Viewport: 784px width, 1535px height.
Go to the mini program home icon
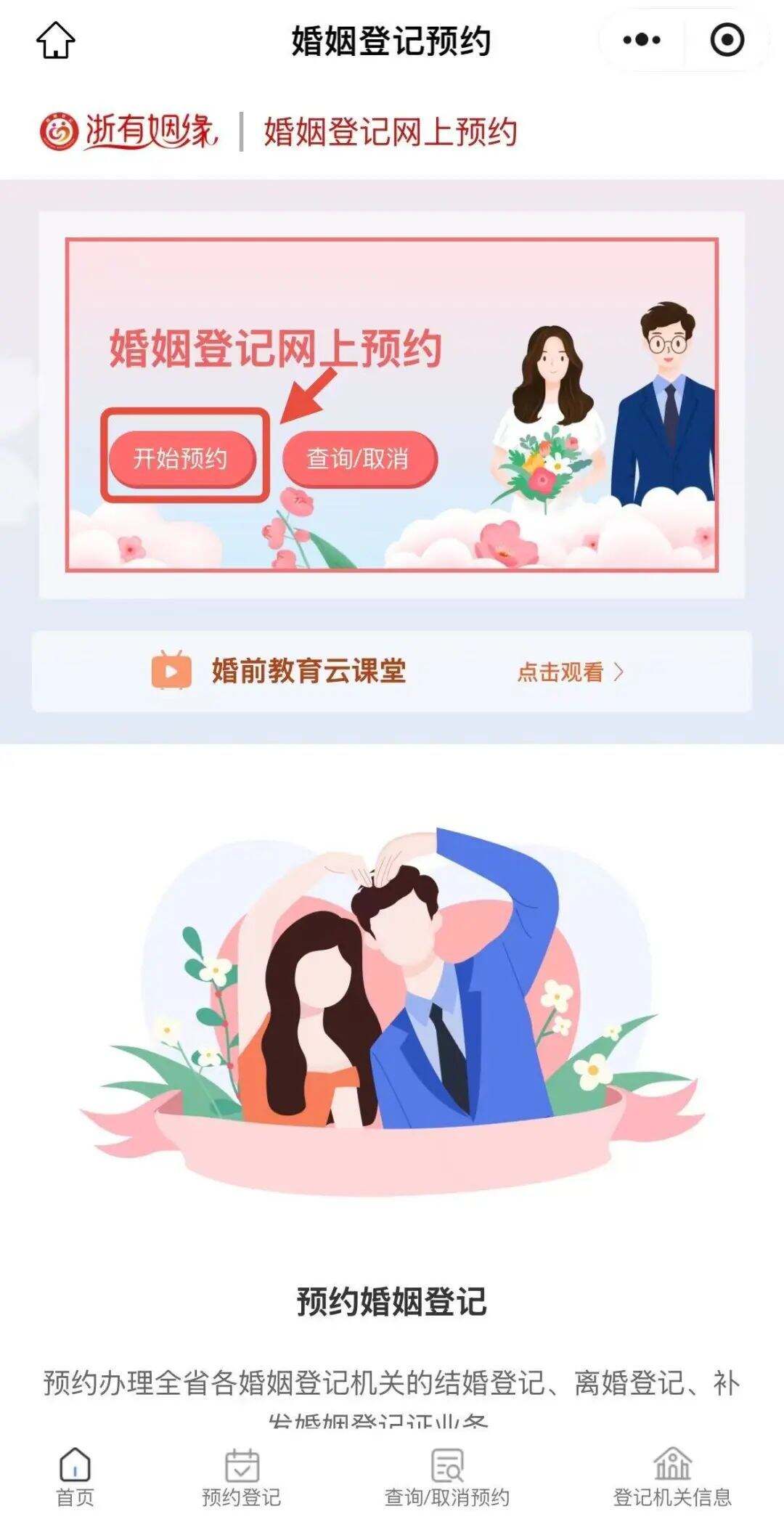[56, 41]
